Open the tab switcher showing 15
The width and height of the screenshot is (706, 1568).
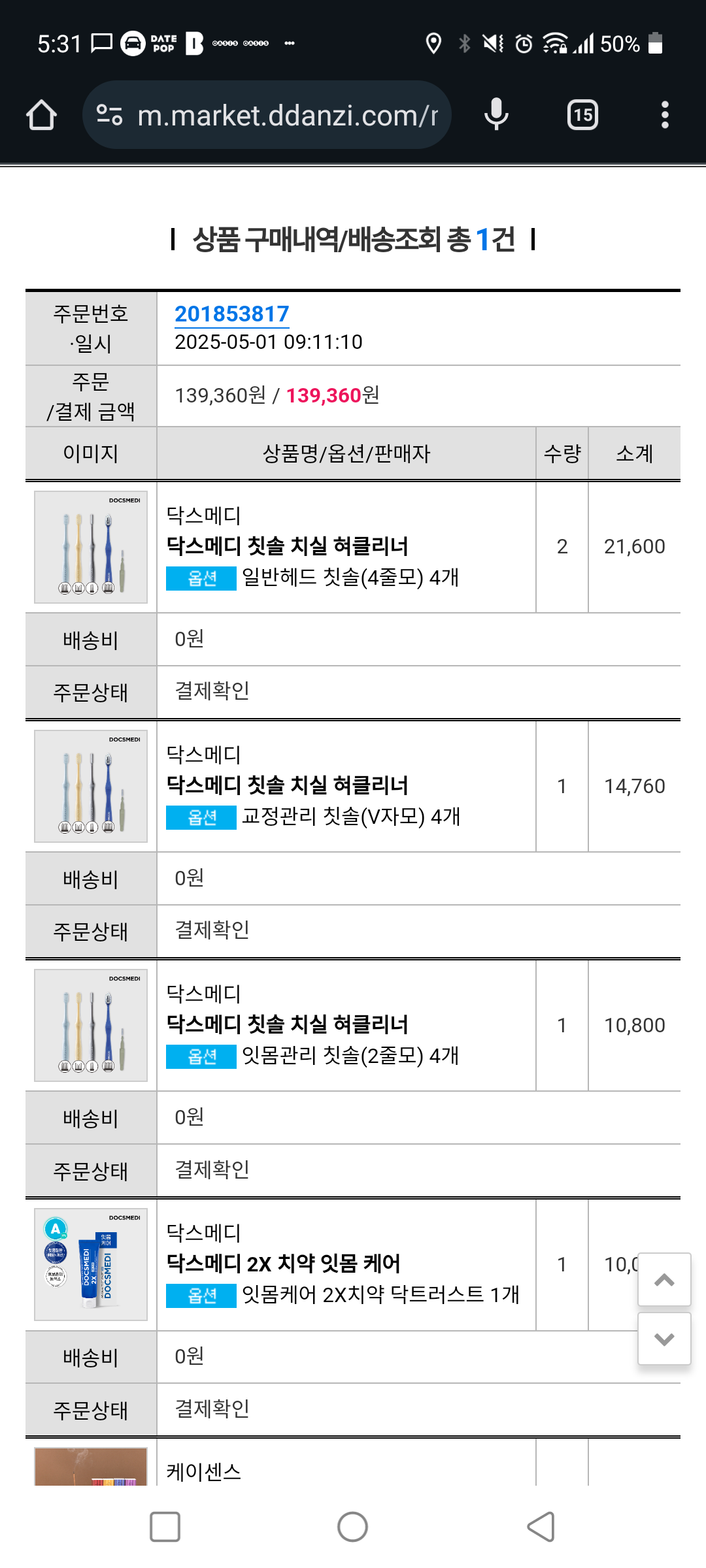582,115
